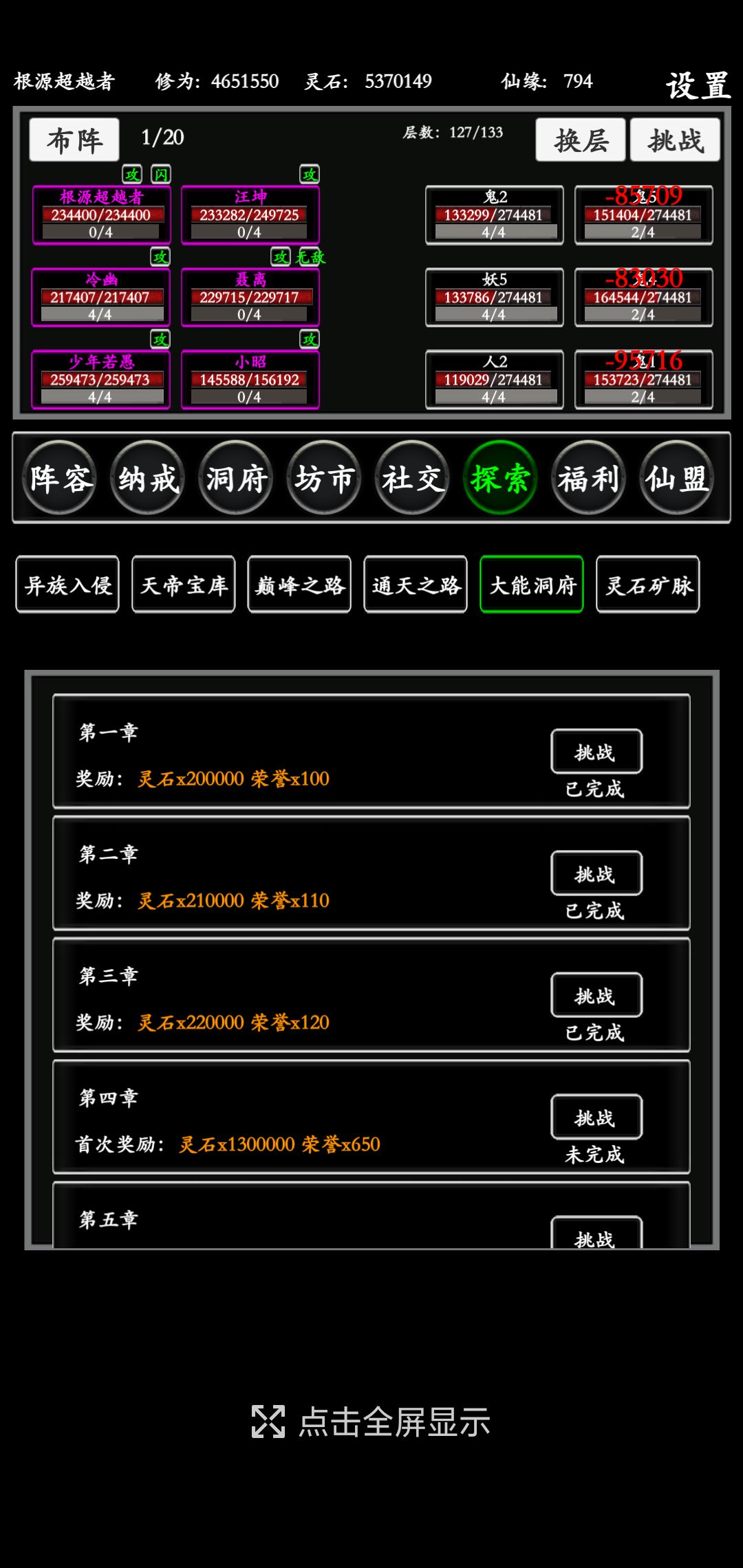Challenge 第四章 with its 挑战 button
This screenshot has height=1568, width=743.
click(596, 1116)
